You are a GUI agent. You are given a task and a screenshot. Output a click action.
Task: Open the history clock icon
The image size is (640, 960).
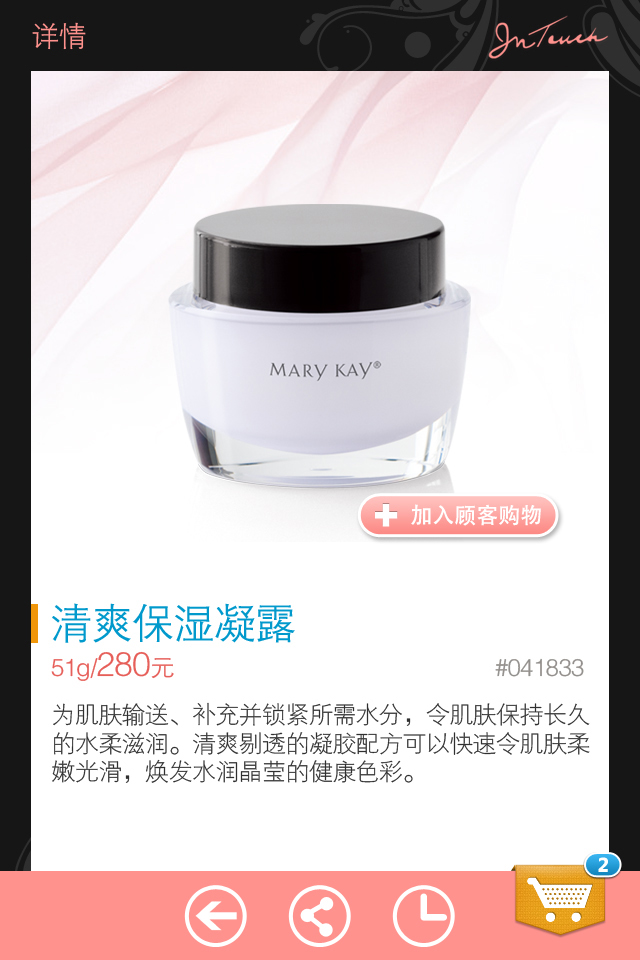point(424,915)
